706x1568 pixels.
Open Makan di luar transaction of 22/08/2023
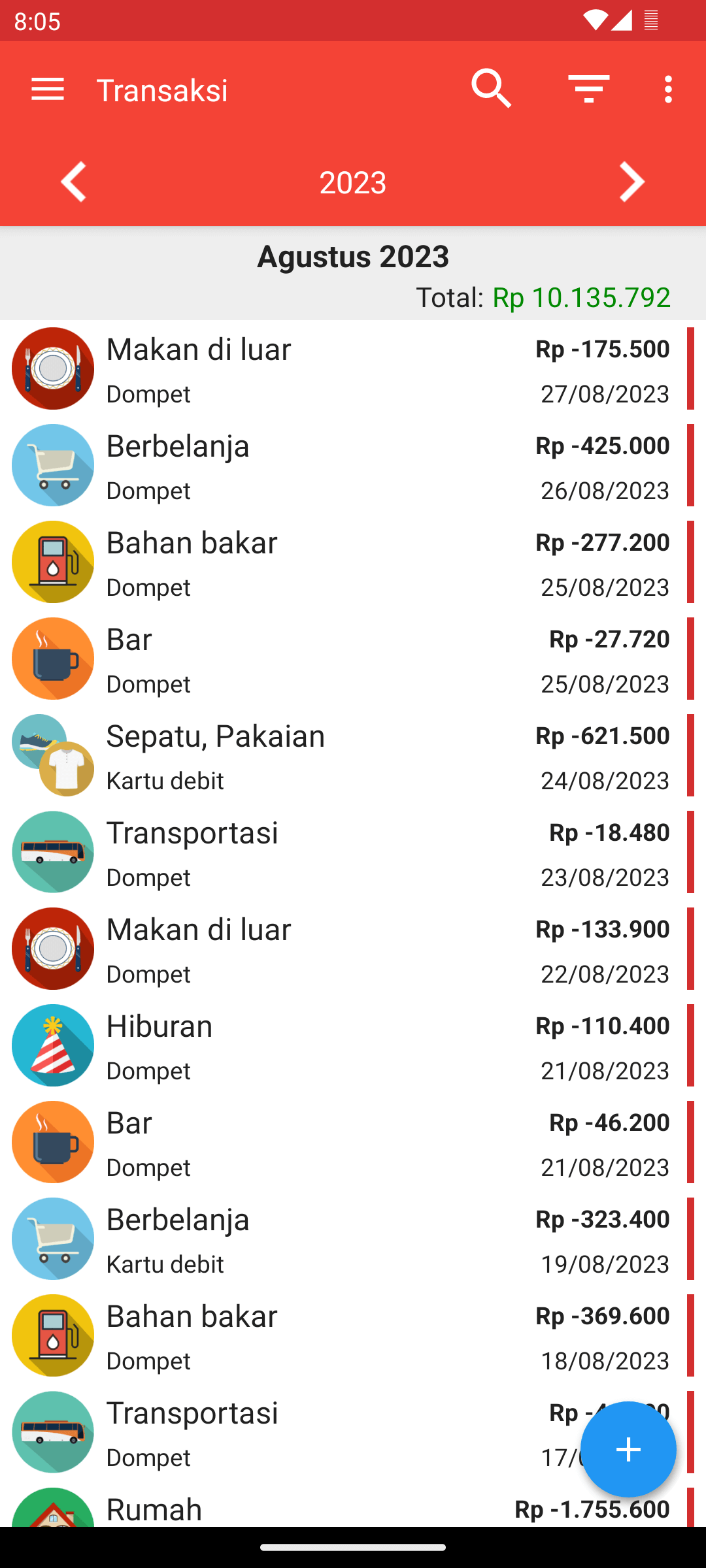(353, 949)
